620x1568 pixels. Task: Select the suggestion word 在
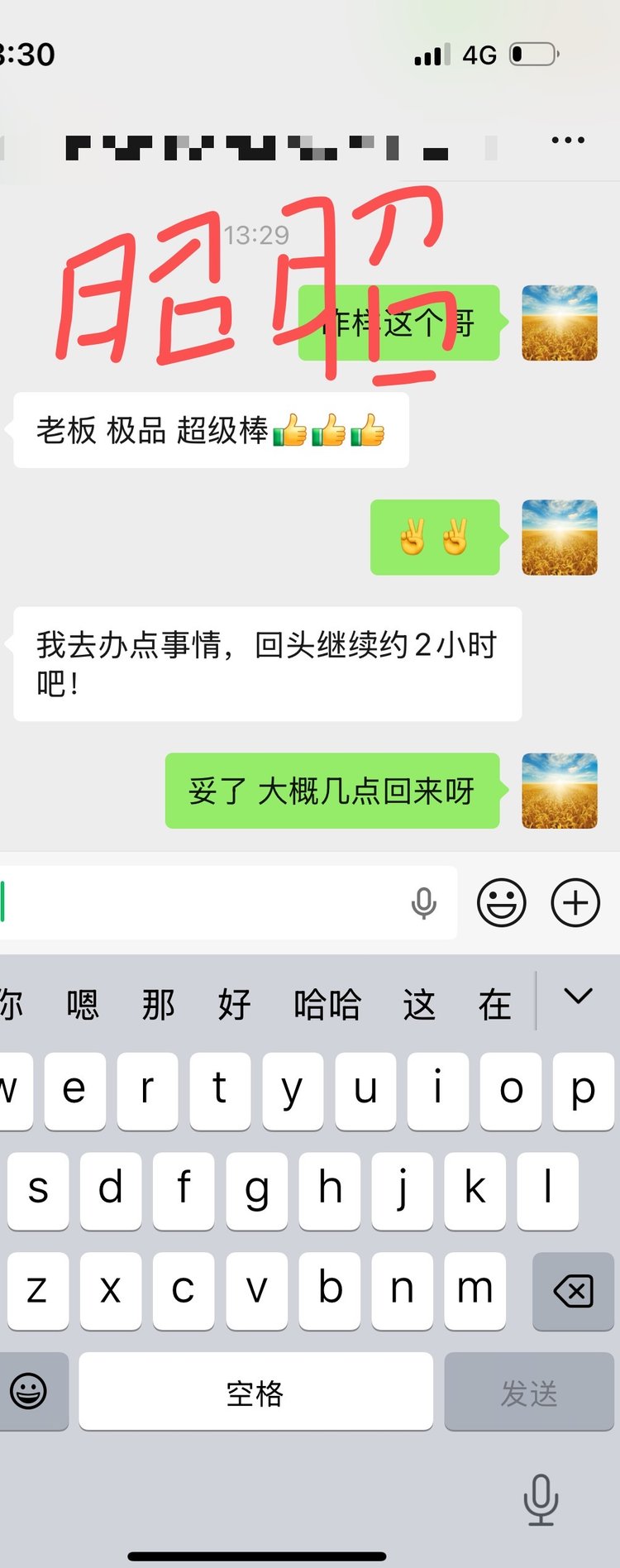(494, 1005)
